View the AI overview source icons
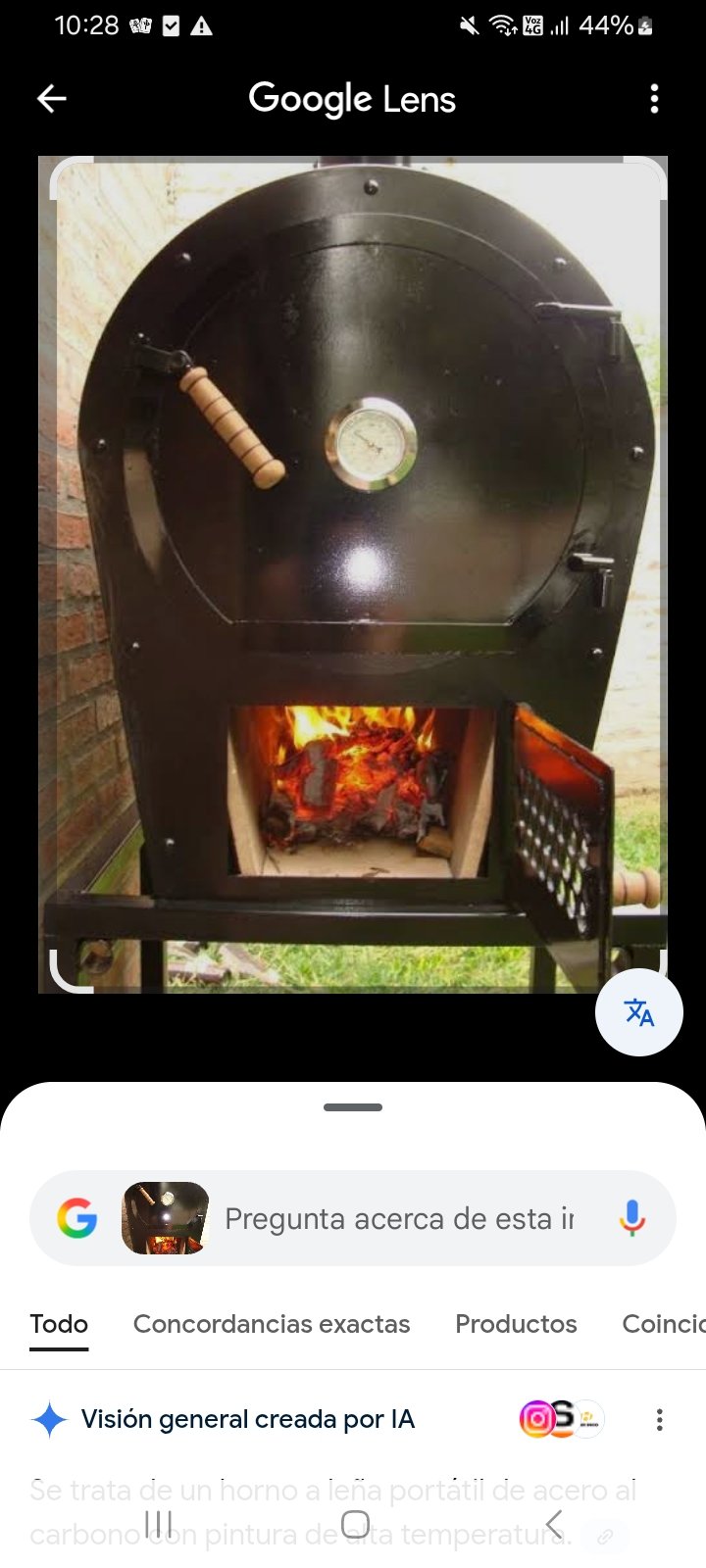706x1568 pixels. [x=561, y=1418]
